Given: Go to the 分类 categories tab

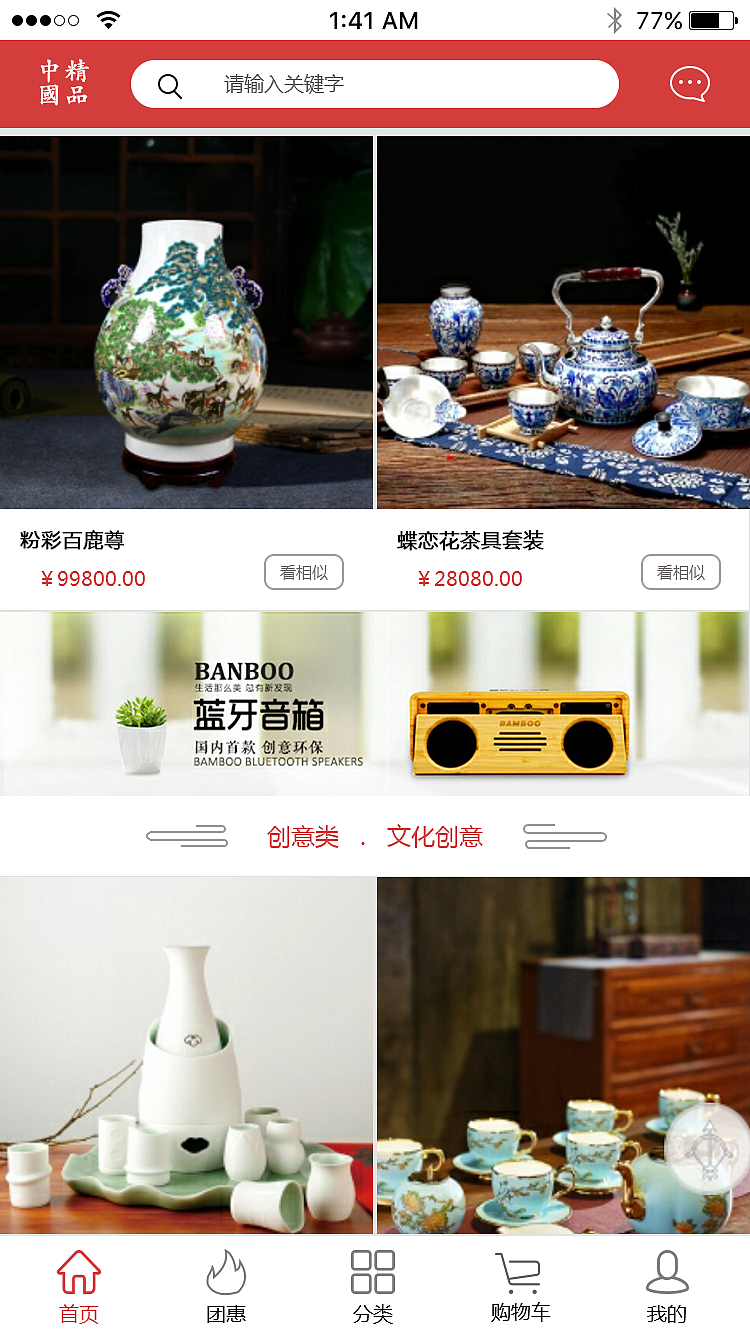Looking at the screenshot, I should (x=373, y=1286).
